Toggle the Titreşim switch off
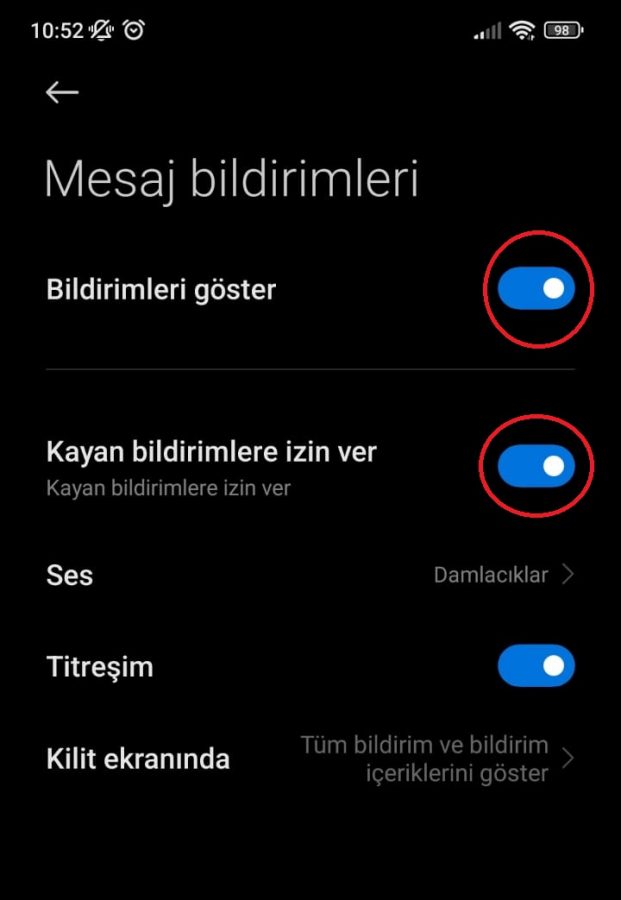This screenshot has width=621, height=900. [x=536, y=666]
